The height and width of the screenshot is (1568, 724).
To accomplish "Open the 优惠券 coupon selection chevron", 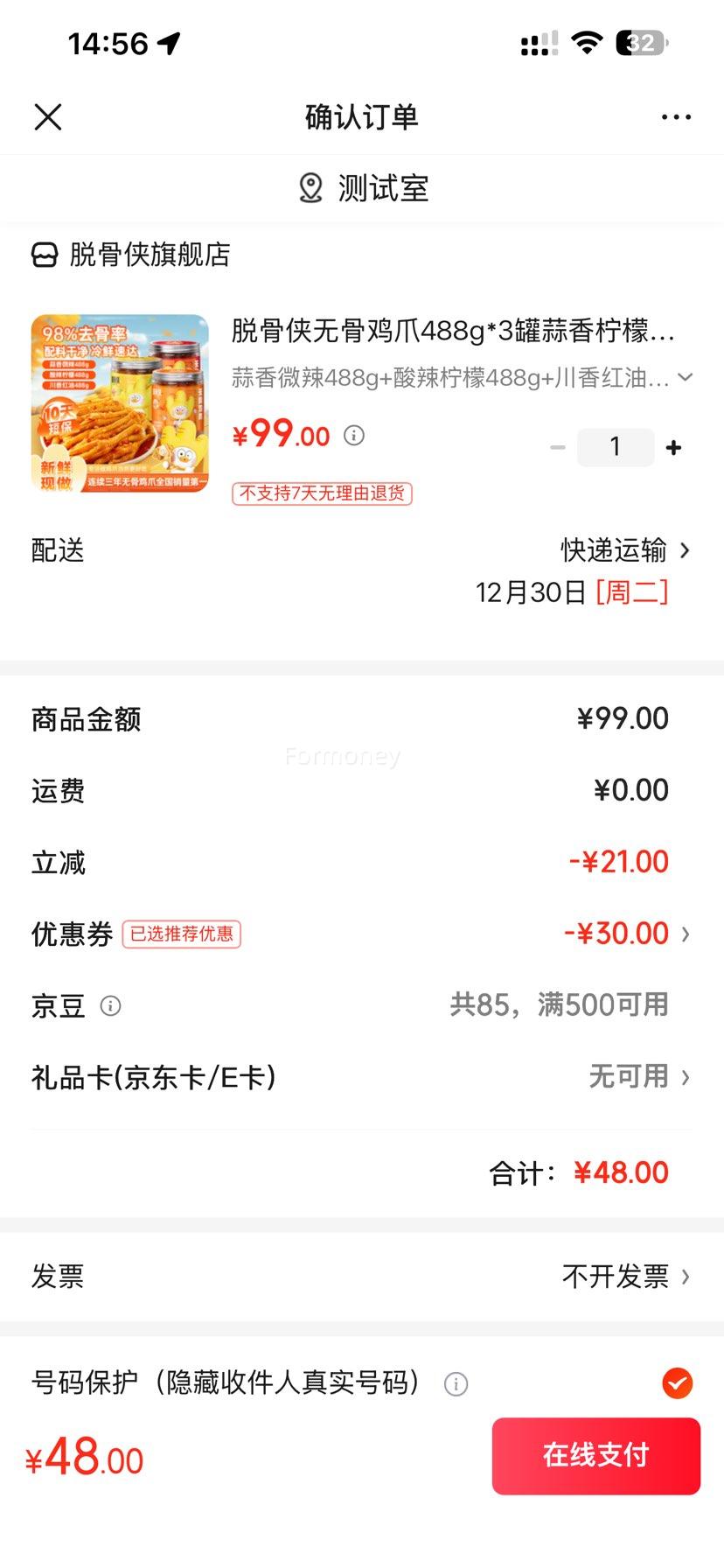I will [686, 933].
